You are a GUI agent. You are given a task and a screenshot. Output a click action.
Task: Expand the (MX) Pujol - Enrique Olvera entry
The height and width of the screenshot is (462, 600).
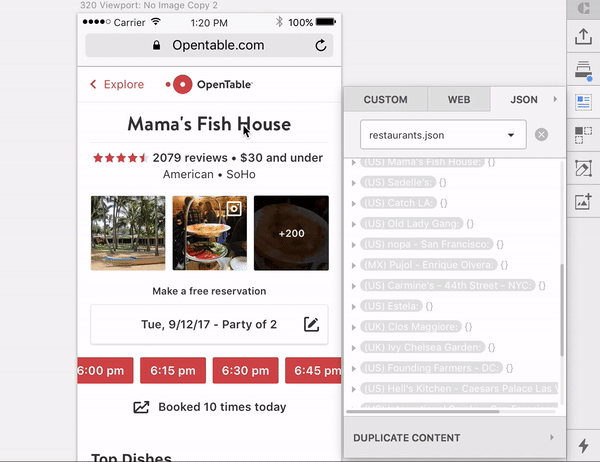354,265
